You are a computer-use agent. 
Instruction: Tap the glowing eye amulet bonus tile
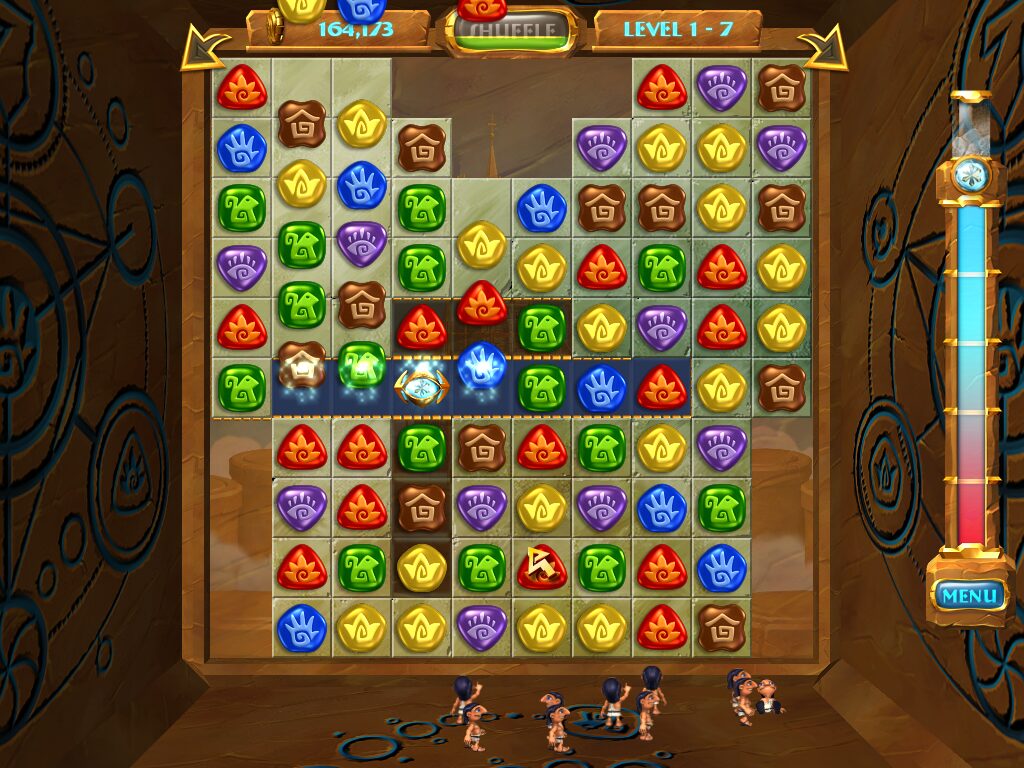coord(422,387)
